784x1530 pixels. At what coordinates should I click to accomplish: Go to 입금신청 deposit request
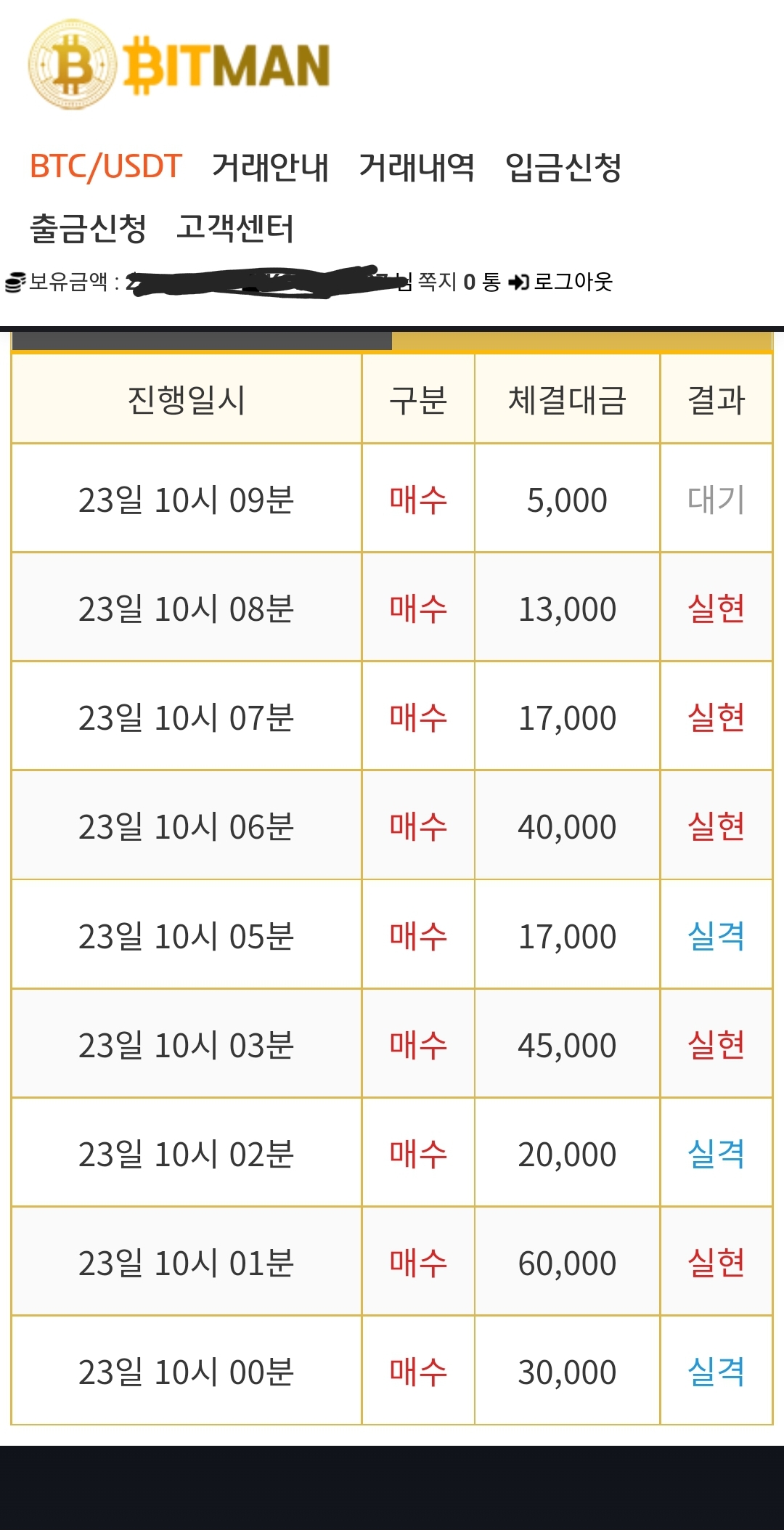click(x=563, y=167)
